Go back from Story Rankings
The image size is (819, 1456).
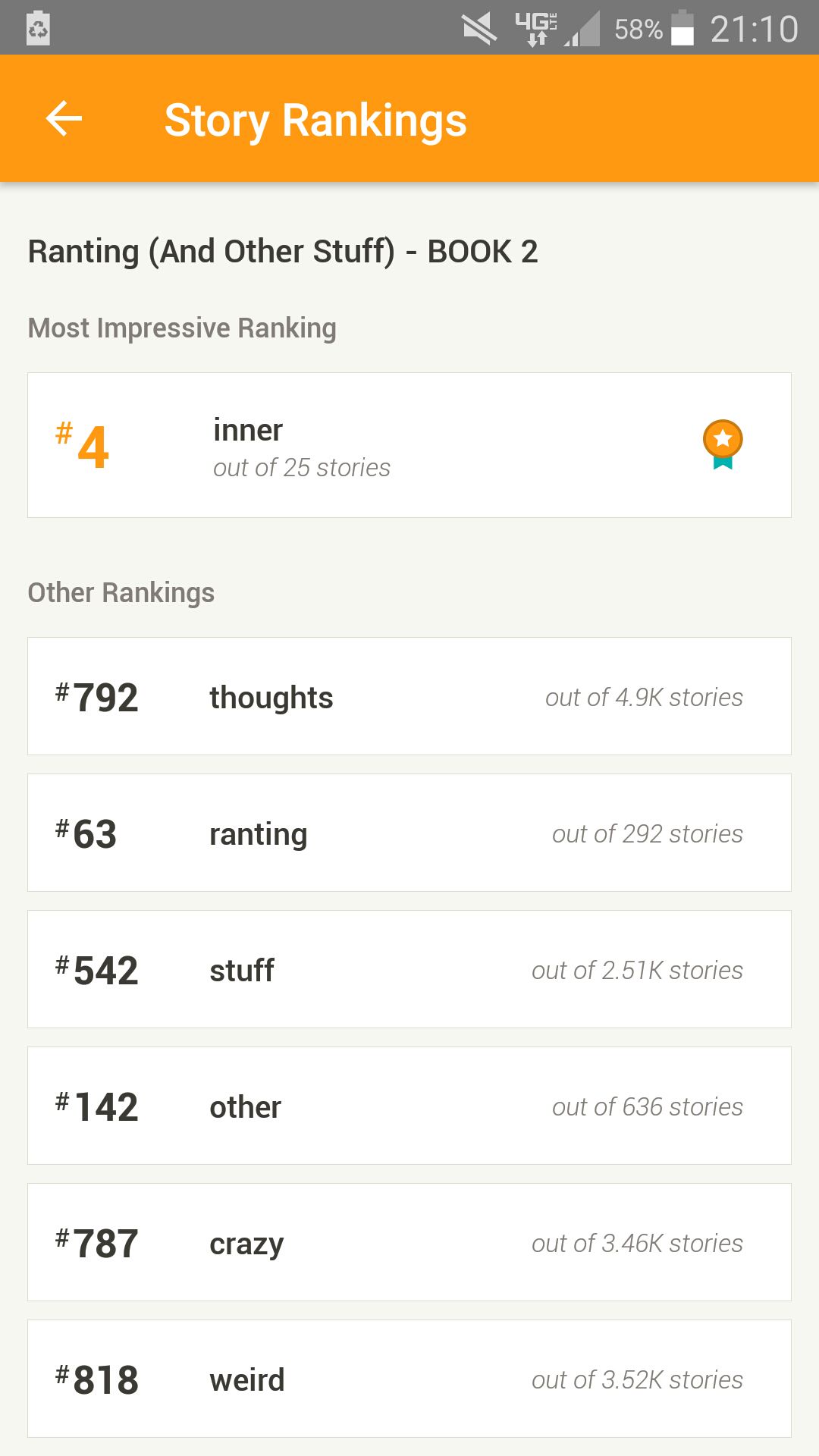pyautogui.click(x=64, y=119)
